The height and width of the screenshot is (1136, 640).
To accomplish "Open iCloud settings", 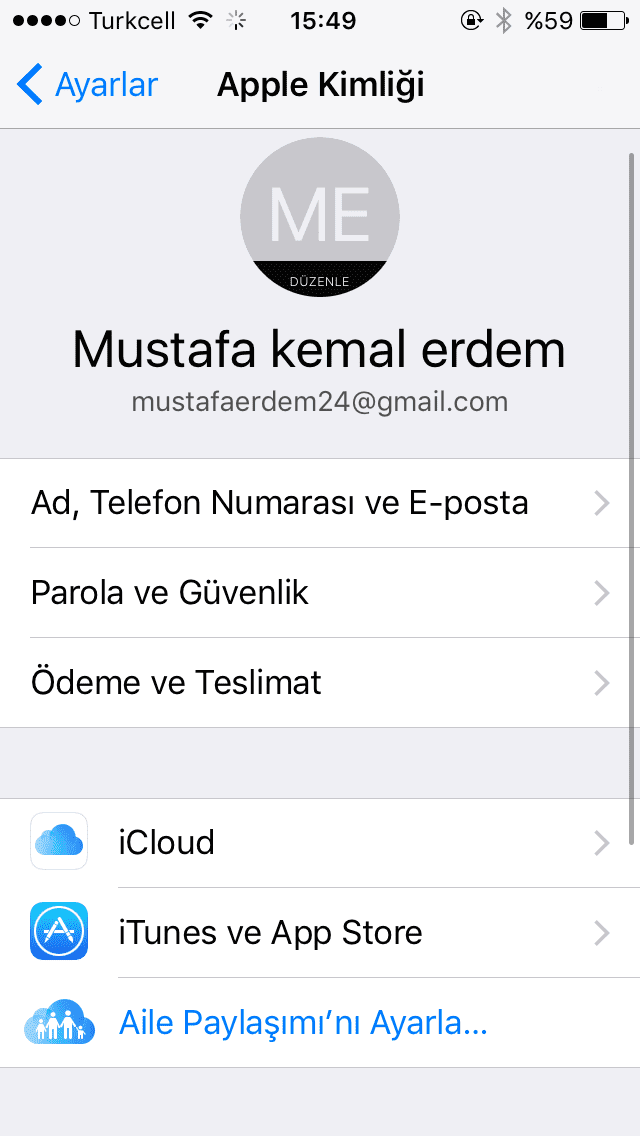I will tap(320, 843).
